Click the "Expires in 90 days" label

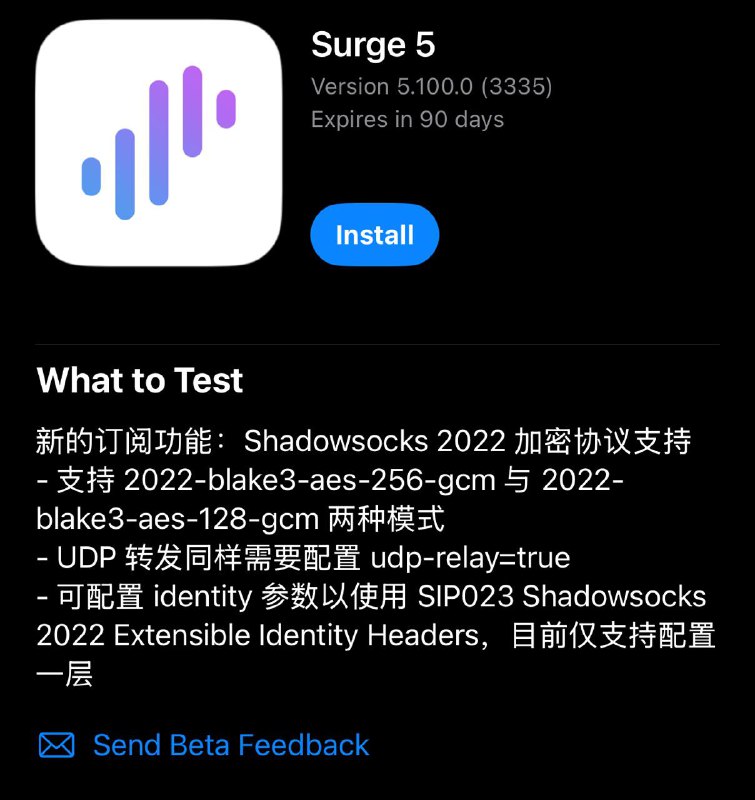(409, 119)
